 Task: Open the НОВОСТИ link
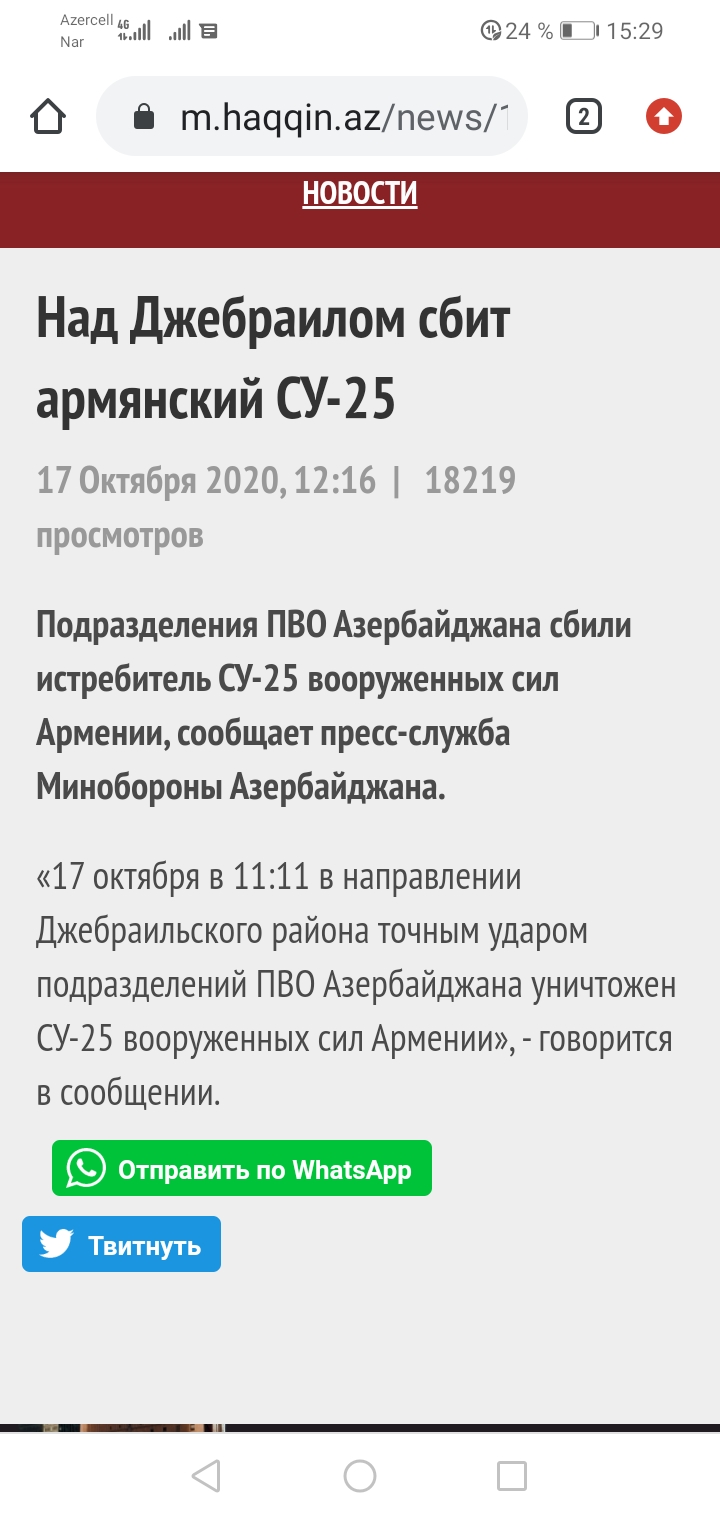pos(360,193)
